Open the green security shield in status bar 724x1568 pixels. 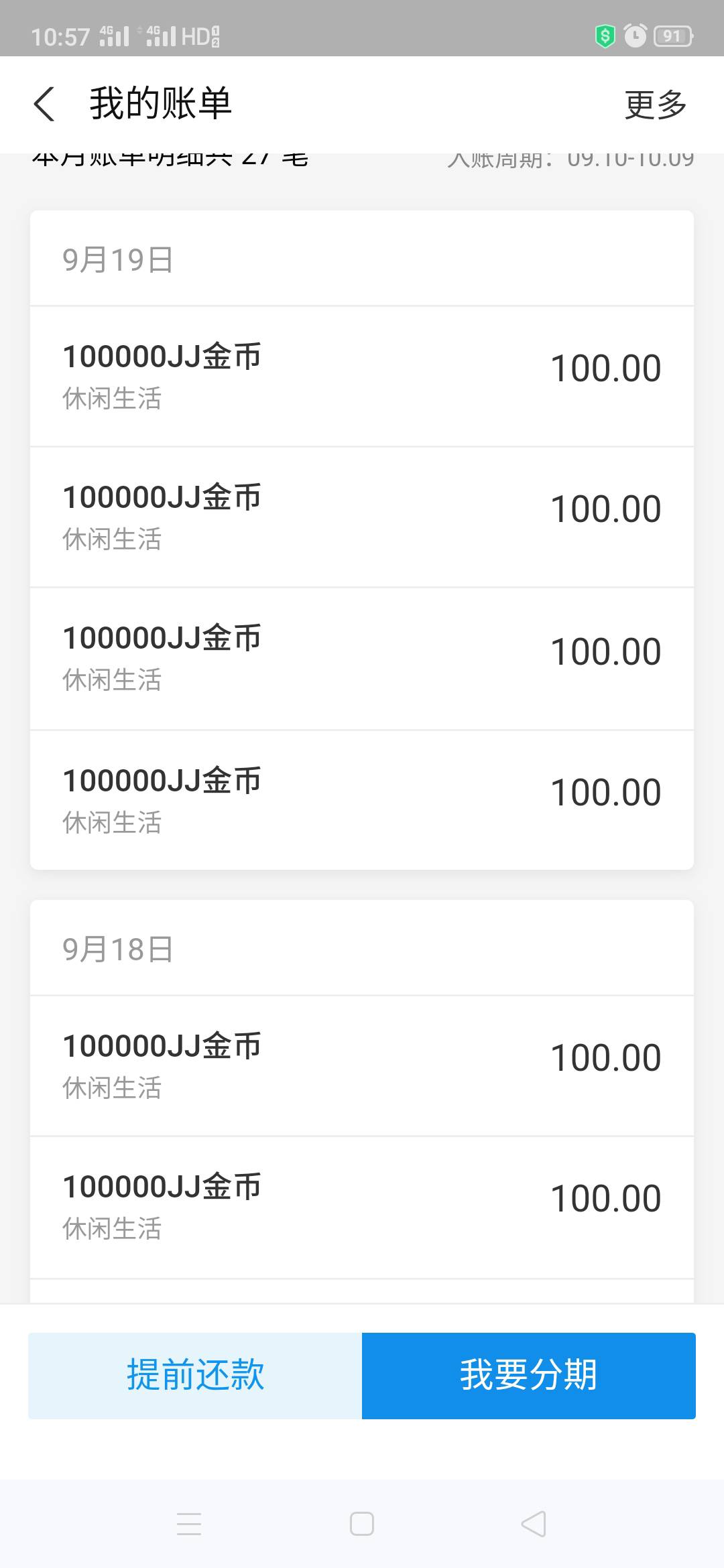[605, 37]
